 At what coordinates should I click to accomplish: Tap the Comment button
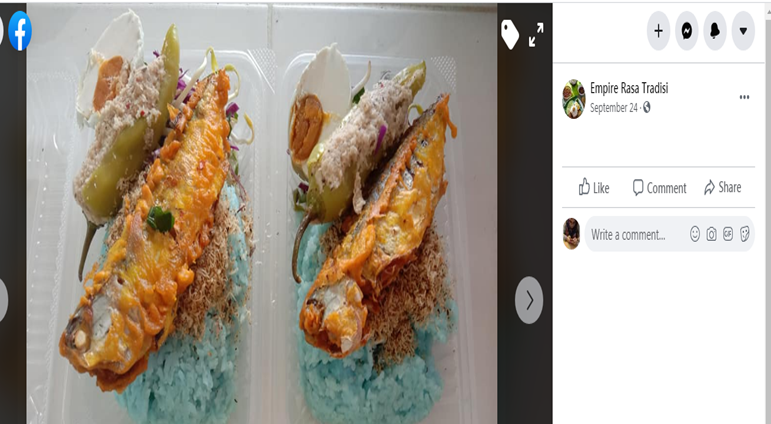[659, 187]
